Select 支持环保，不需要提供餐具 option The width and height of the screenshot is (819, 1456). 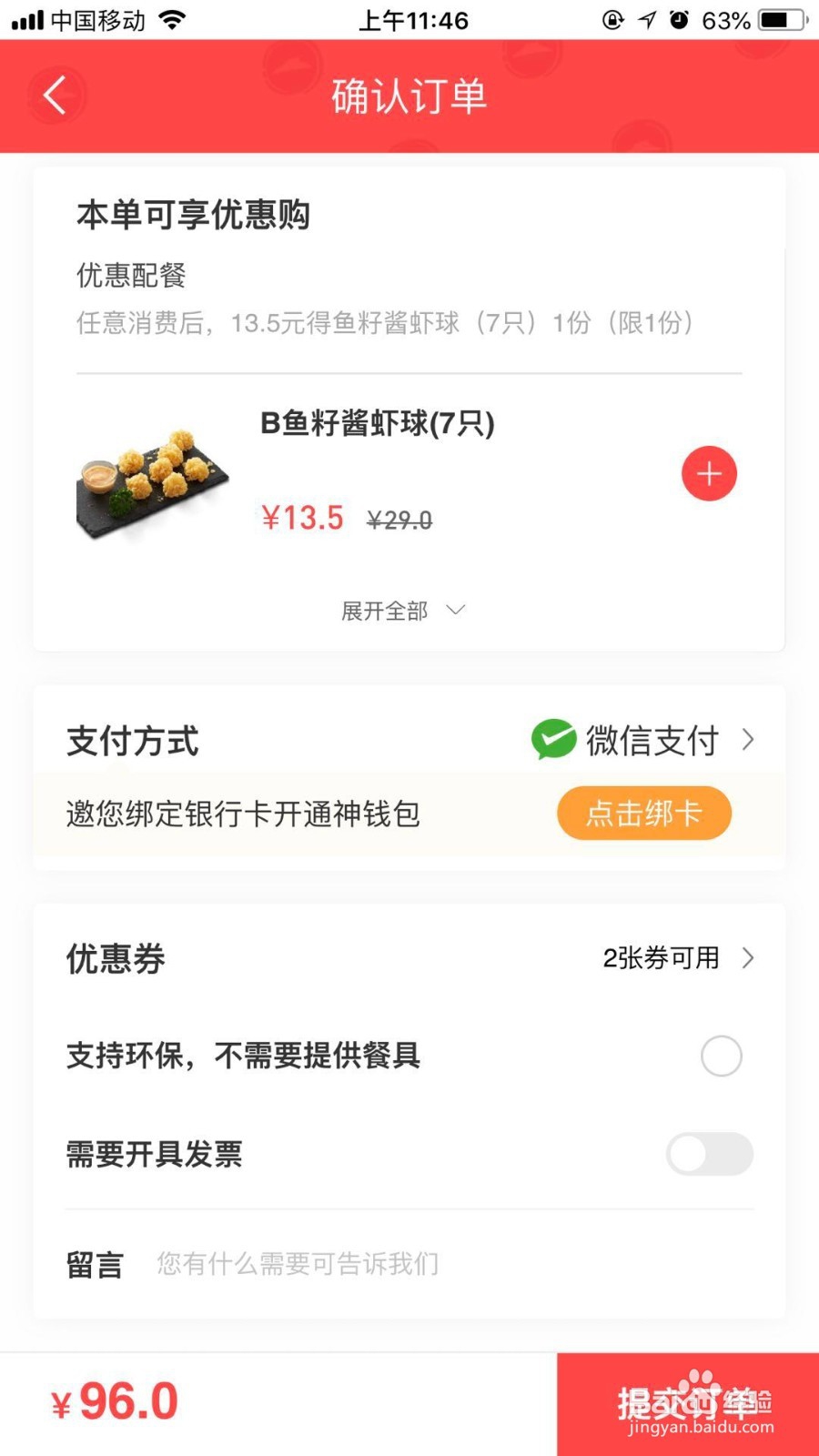click(x=721, y=1056)
